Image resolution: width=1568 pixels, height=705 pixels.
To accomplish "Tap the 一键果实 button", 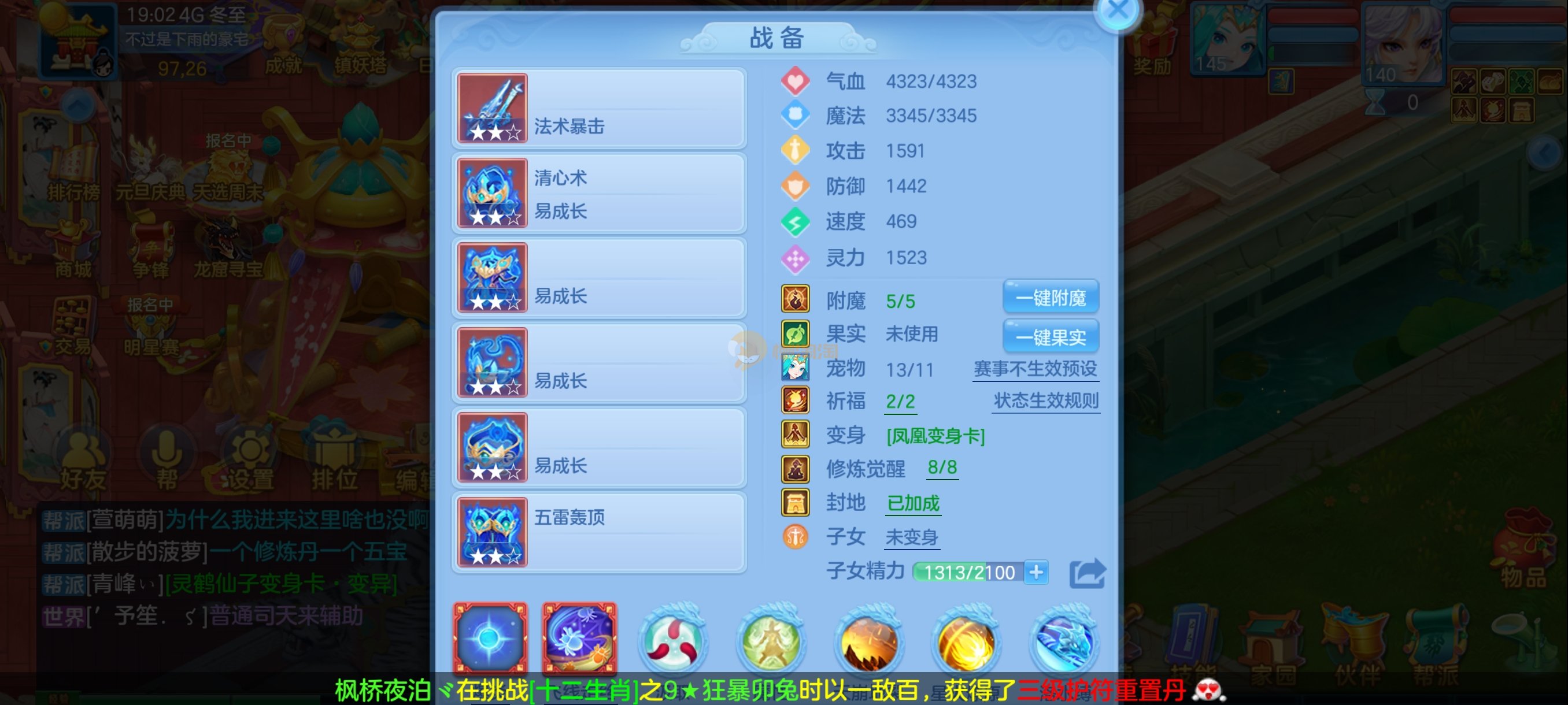I will tap(1051, 337).
